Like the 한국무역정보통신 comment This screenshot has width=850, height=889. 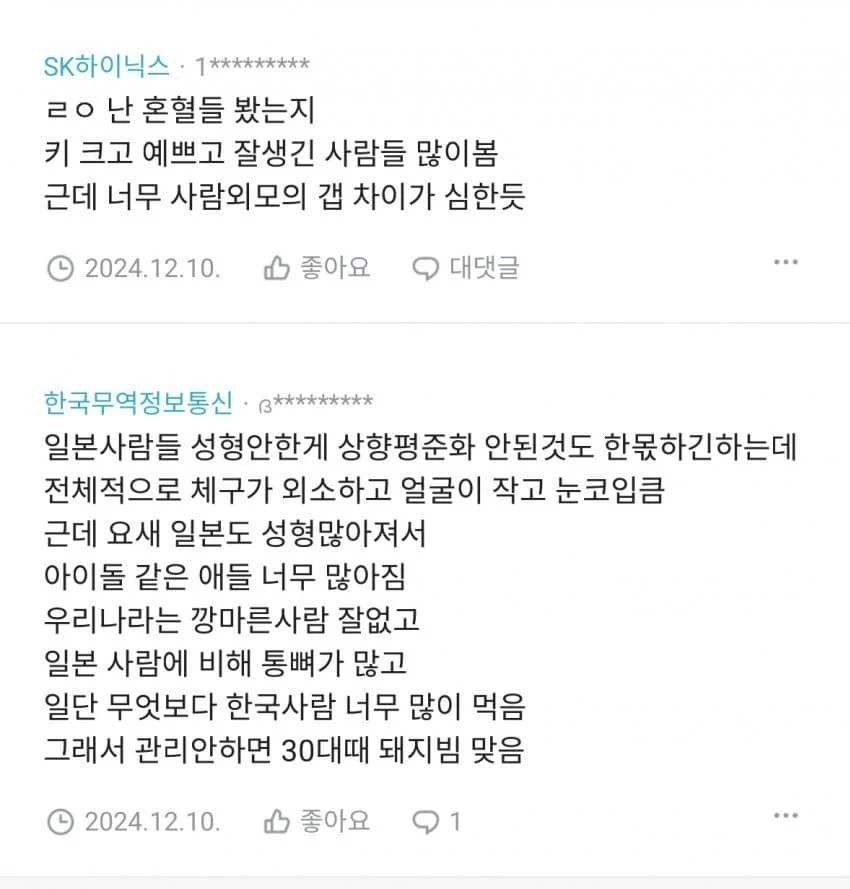coord(317,821)
